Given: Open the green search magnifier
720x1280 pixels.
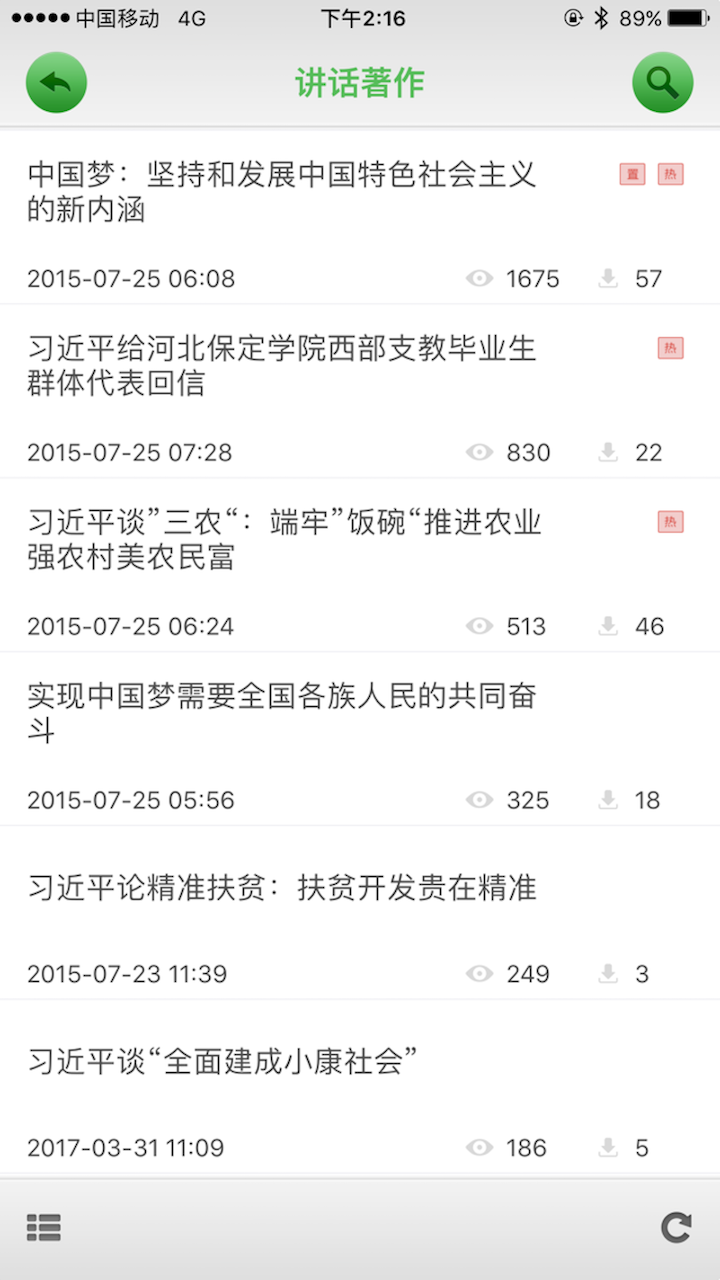Looking at the screenshot, I should (x=663, y=82).
